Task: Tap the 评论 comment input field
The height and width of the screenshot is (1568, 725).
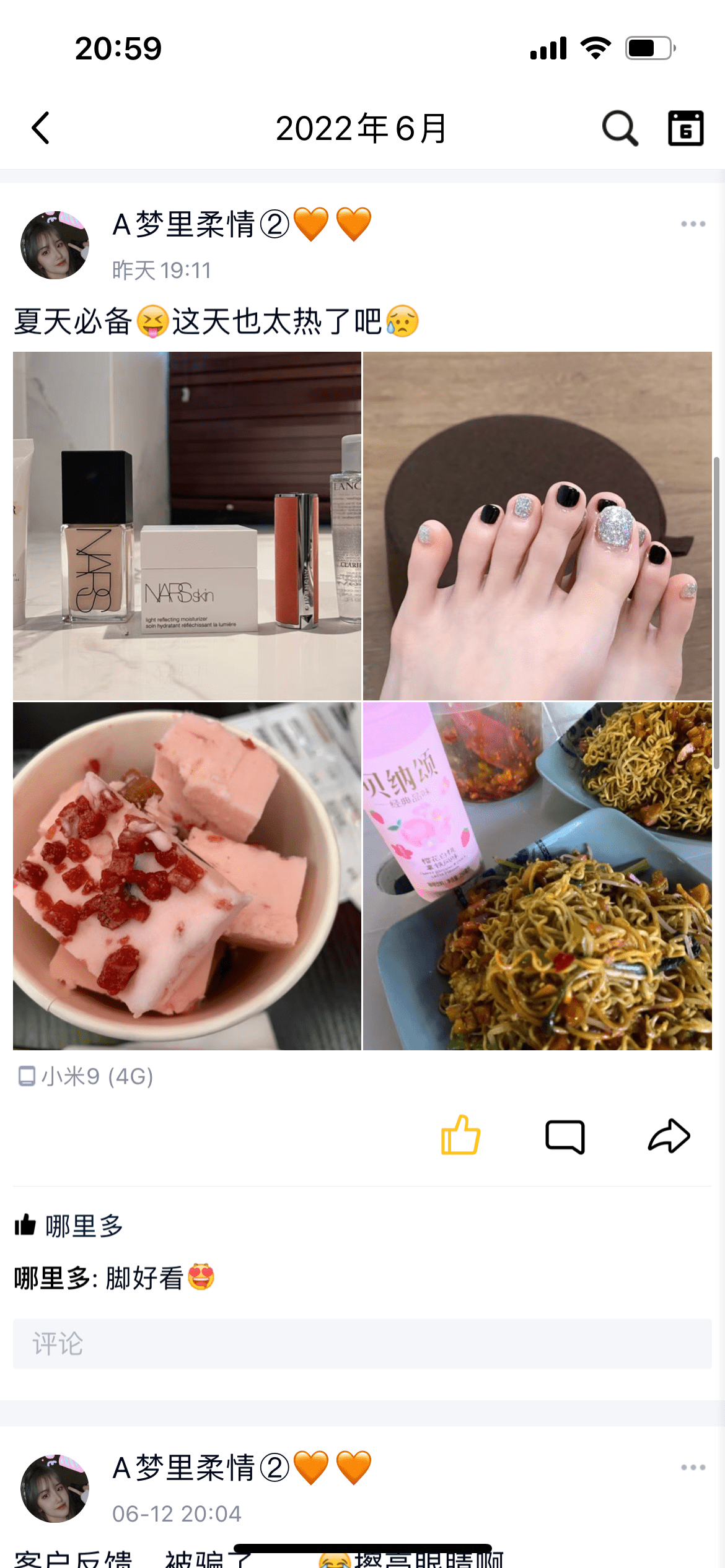Action: pos(362,1344)
